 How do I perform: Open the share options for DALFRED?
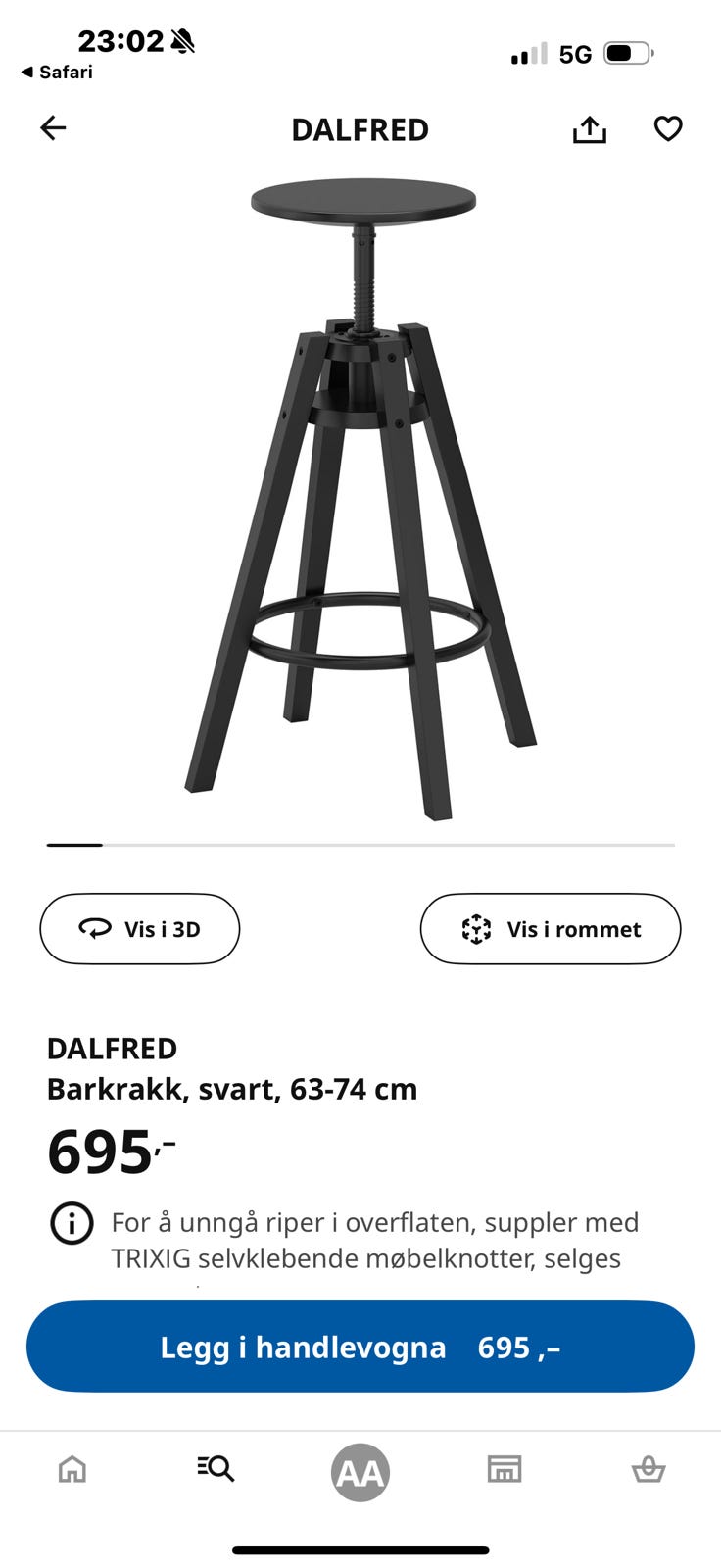tap(589, 128)
